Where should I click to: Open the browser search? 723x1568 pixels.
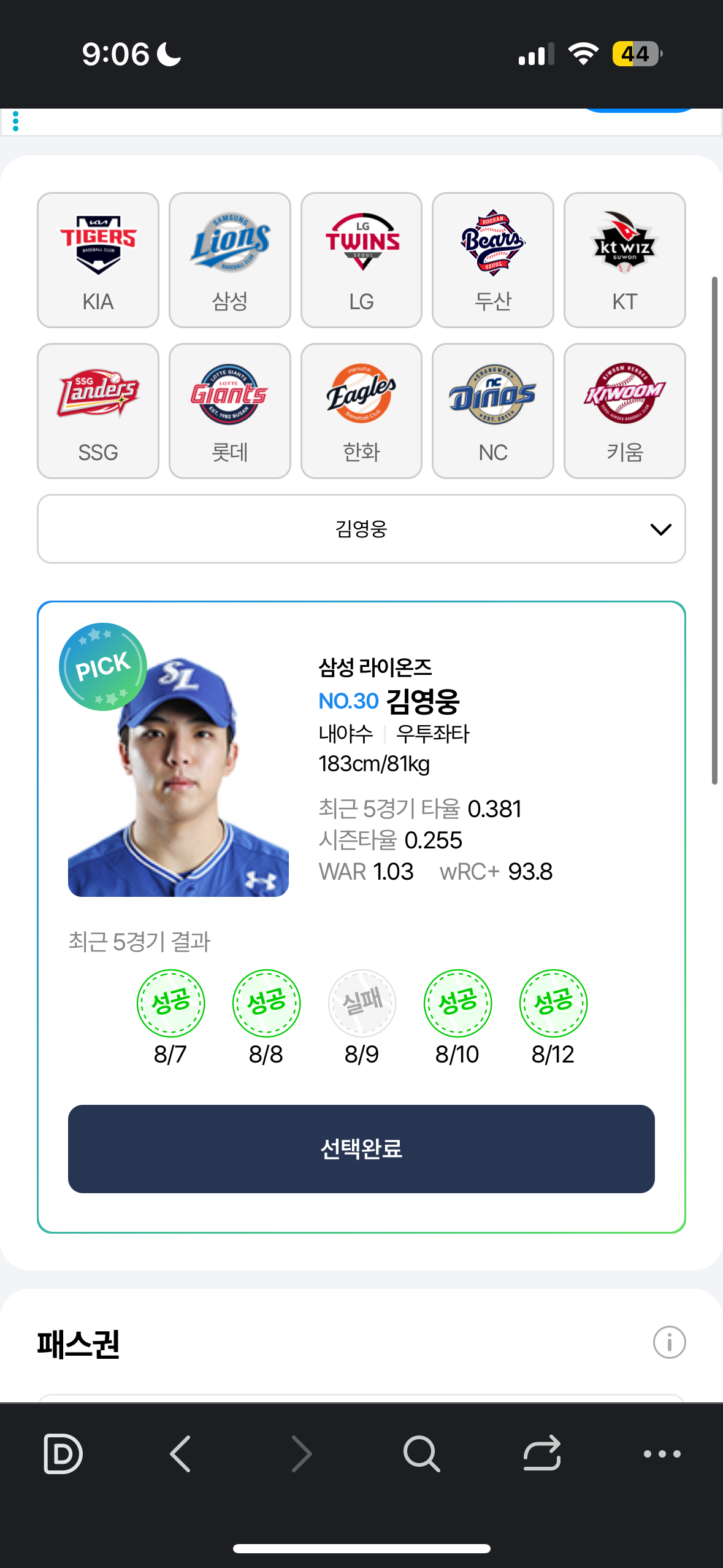pyautogui.click(x=421, y=1453)
